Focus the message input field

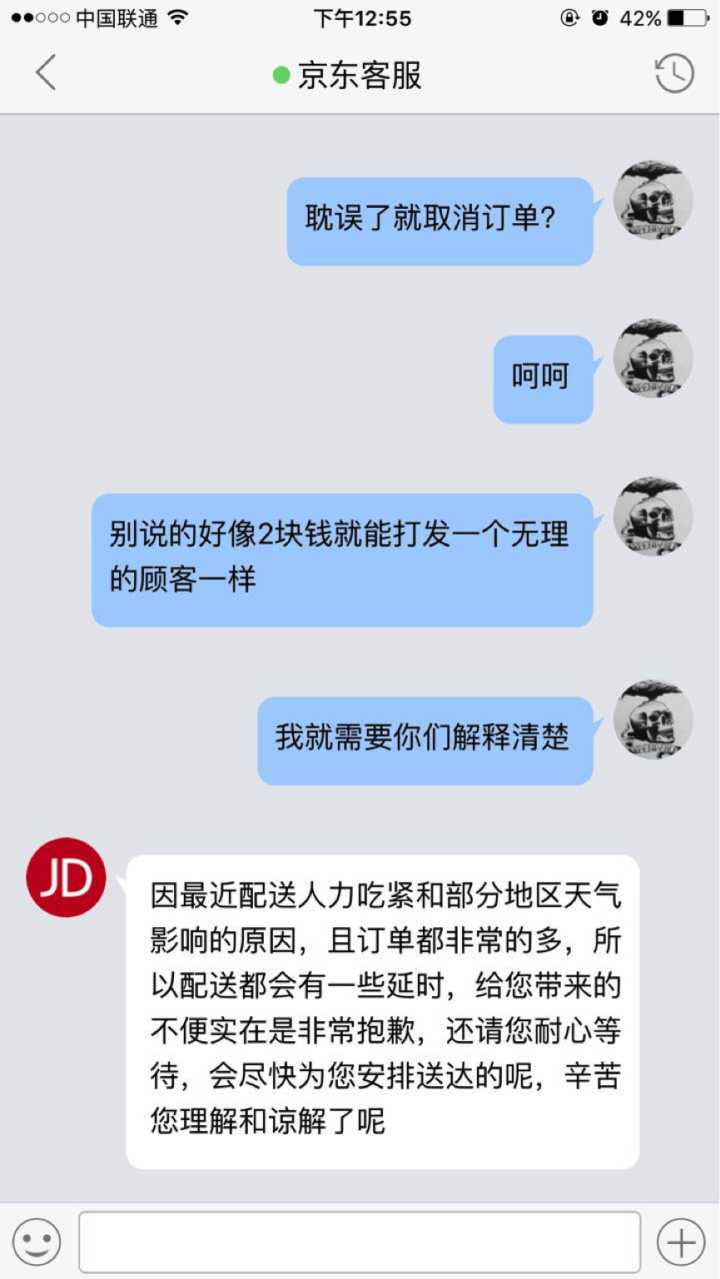click(359, 1242)
